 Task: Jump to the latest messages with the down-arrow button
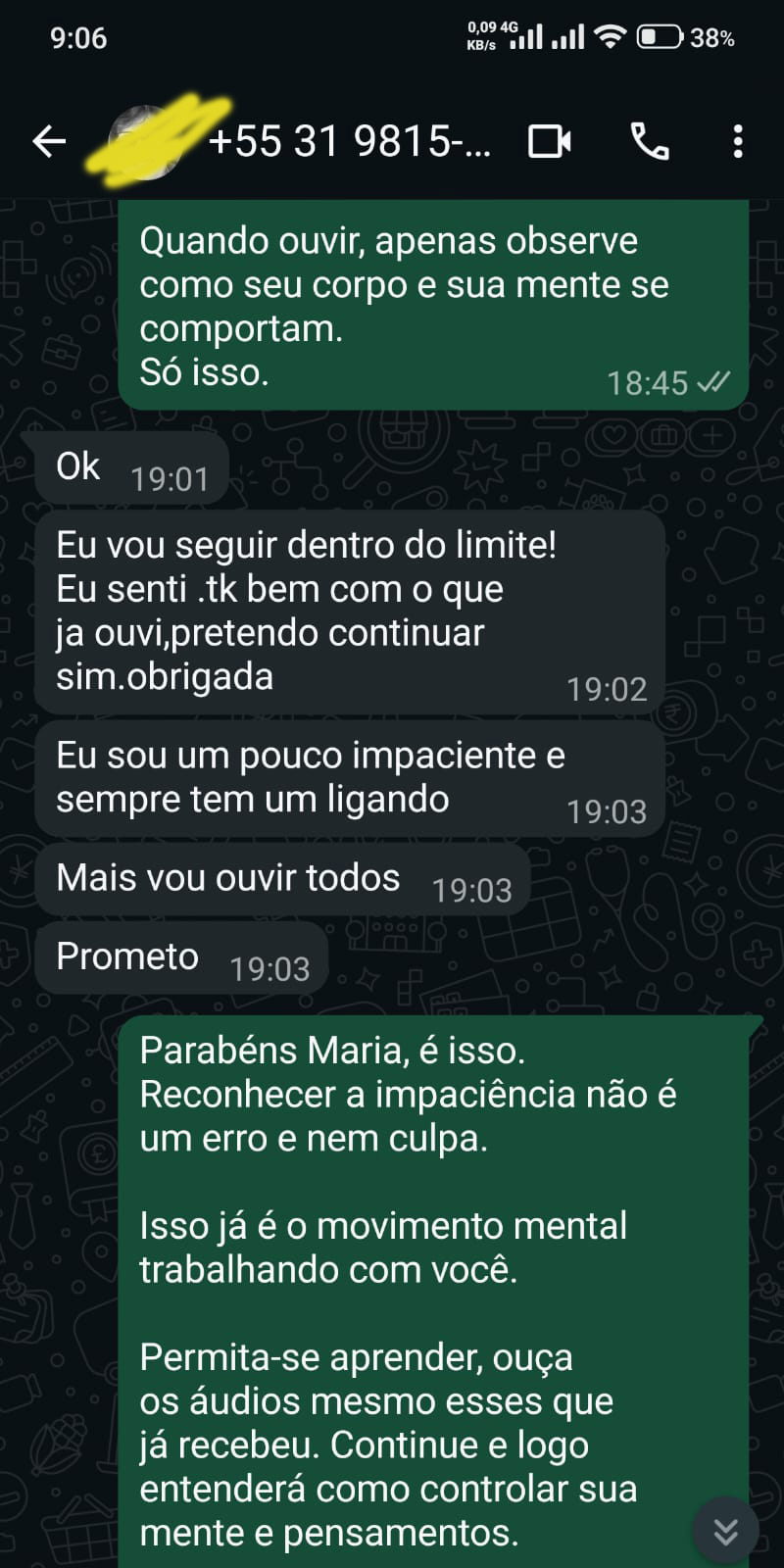click(x=726, y=1531)
